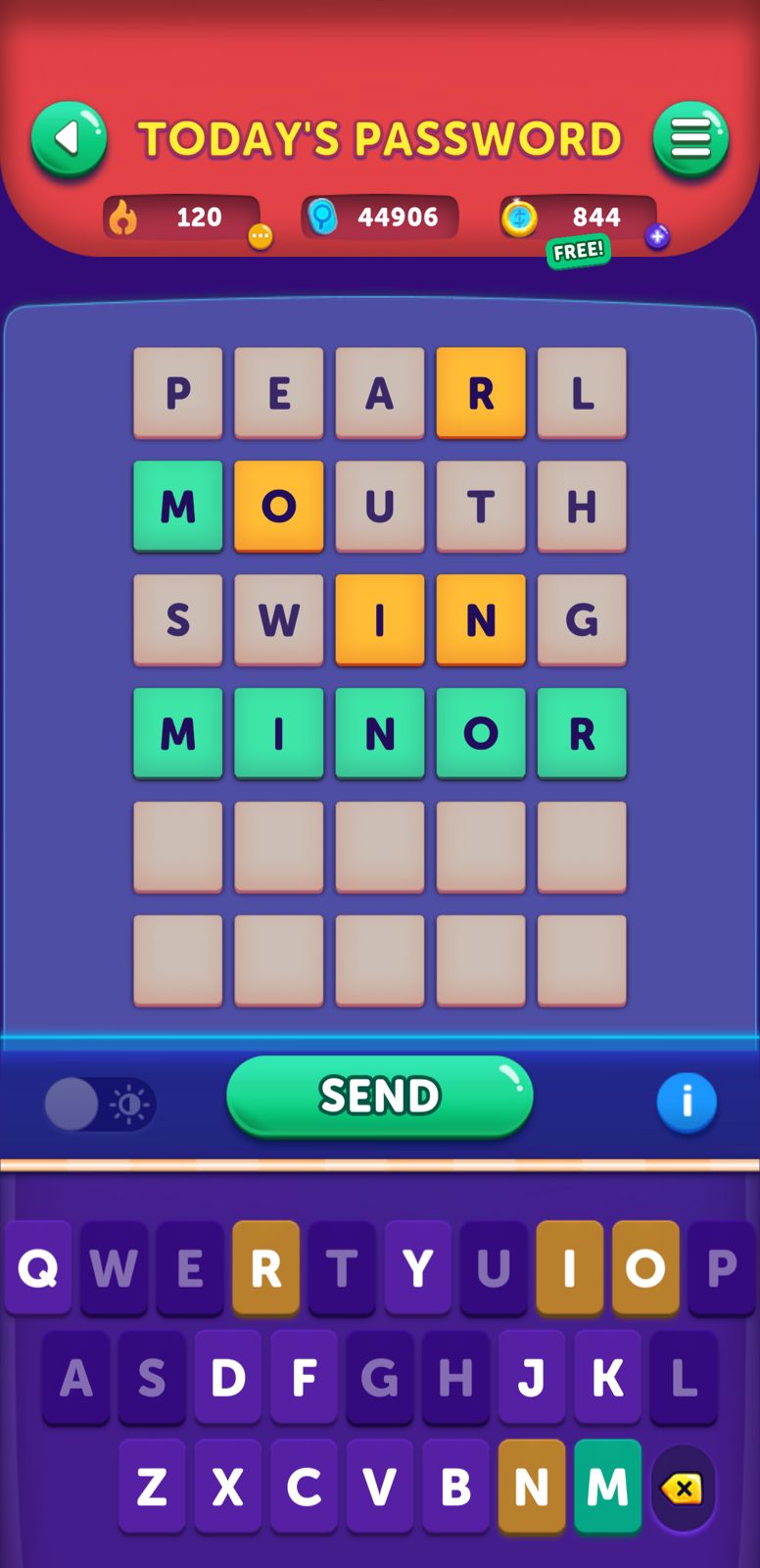Go back with the green arrow button
The height and width of the screenshot is (1568, 760).
[x=69, y=139]
